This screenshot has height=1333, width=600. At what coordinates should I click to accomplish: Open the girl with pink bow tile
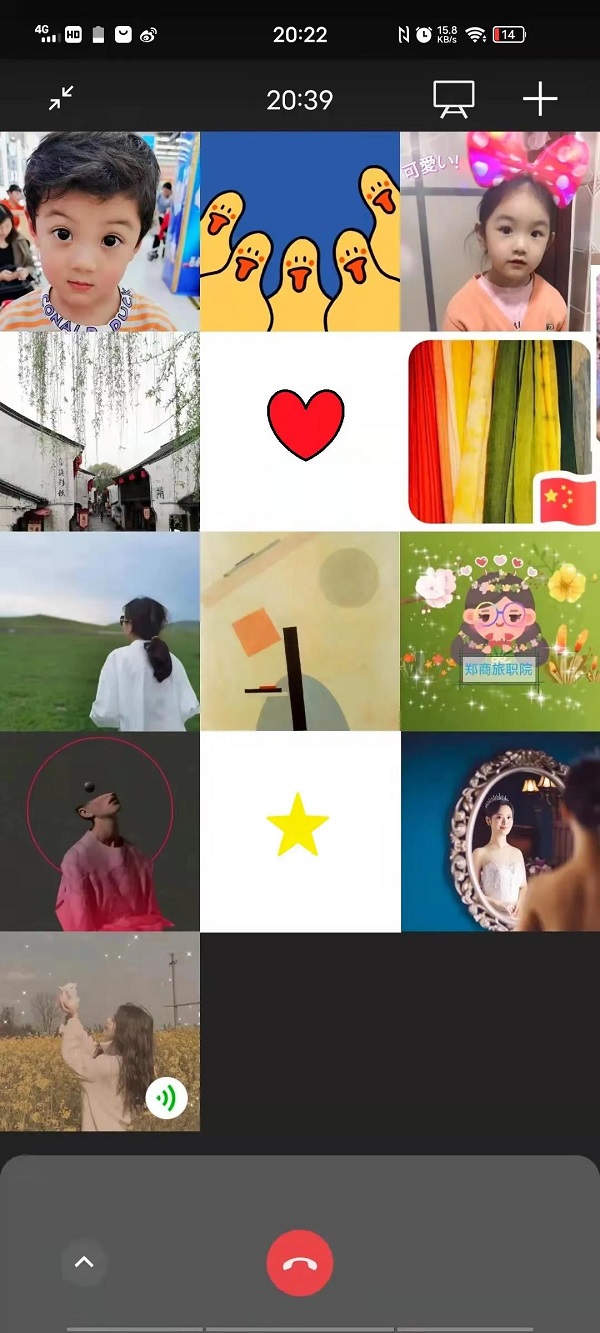pyautogui.click(x=500, y=231)
